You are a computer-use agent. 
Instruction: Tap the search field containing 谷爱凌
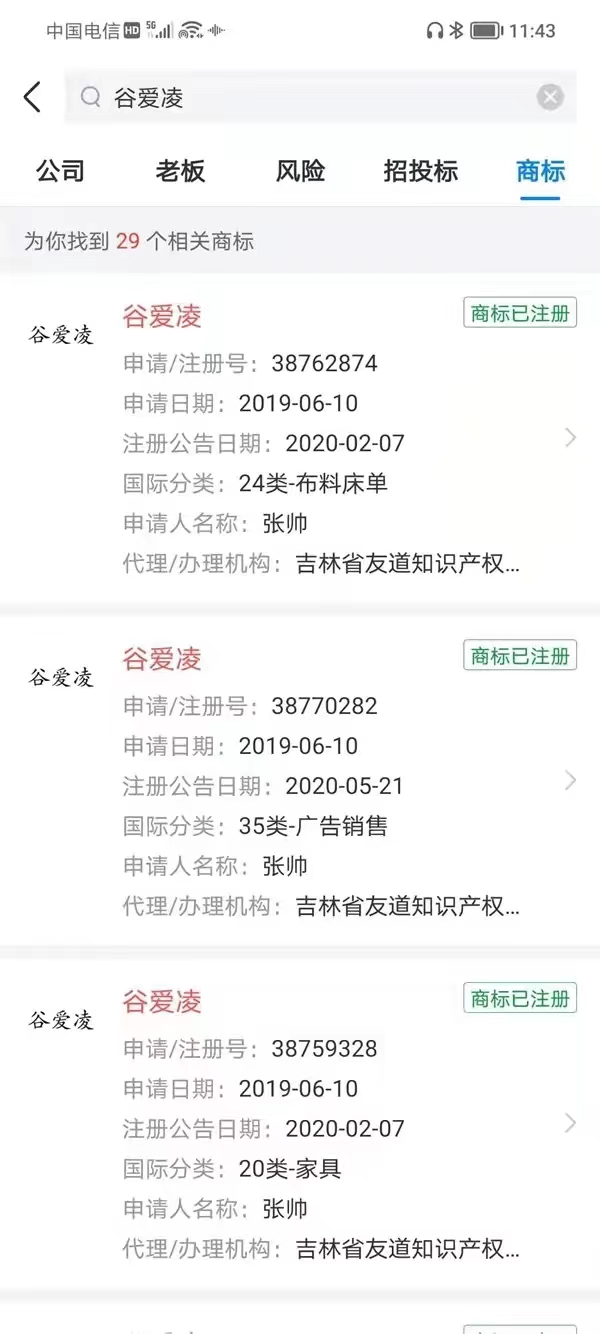300,97
